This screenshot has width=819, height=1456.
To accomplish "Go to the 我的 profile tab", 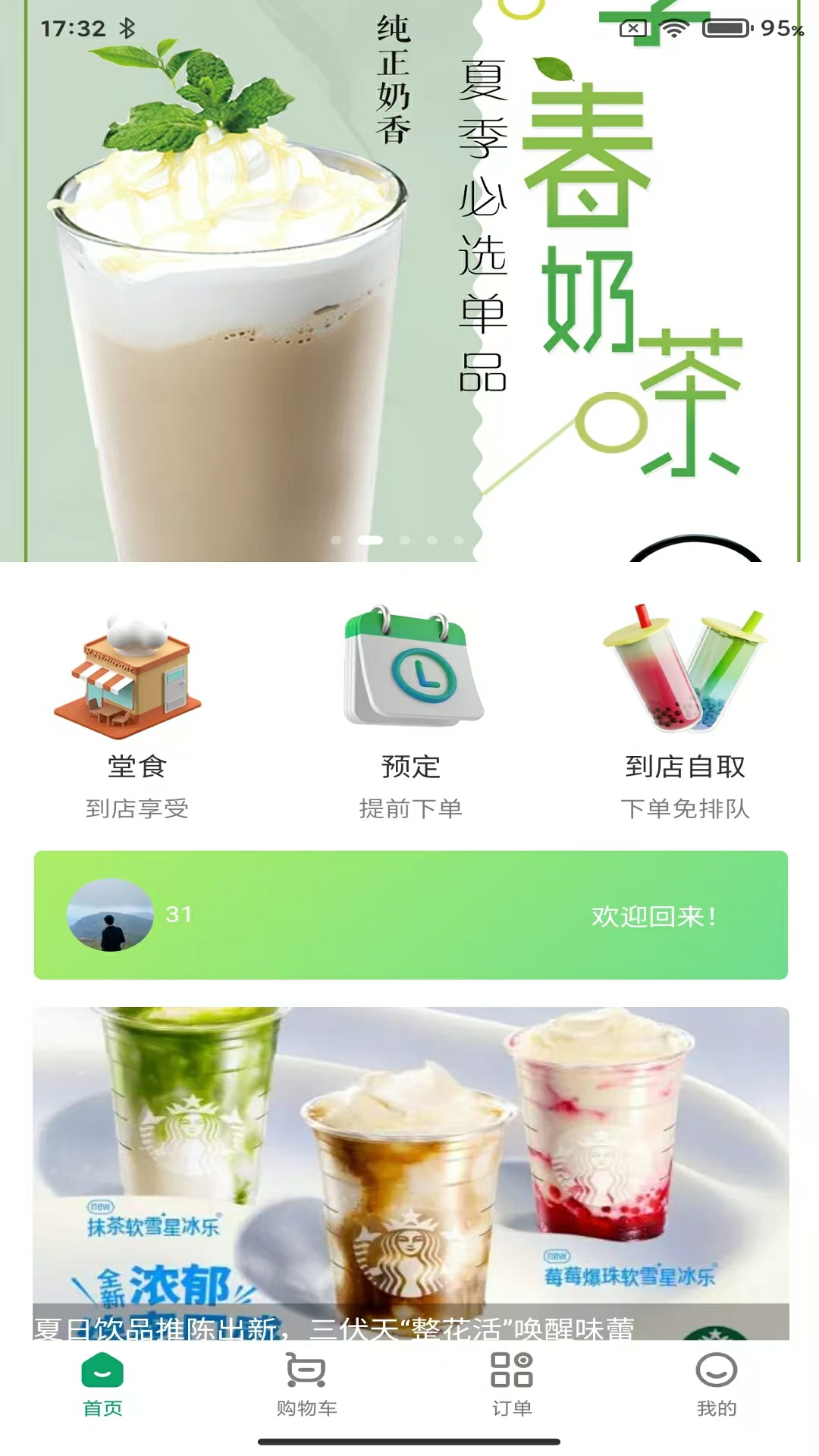I will (x=716, y=1385).
